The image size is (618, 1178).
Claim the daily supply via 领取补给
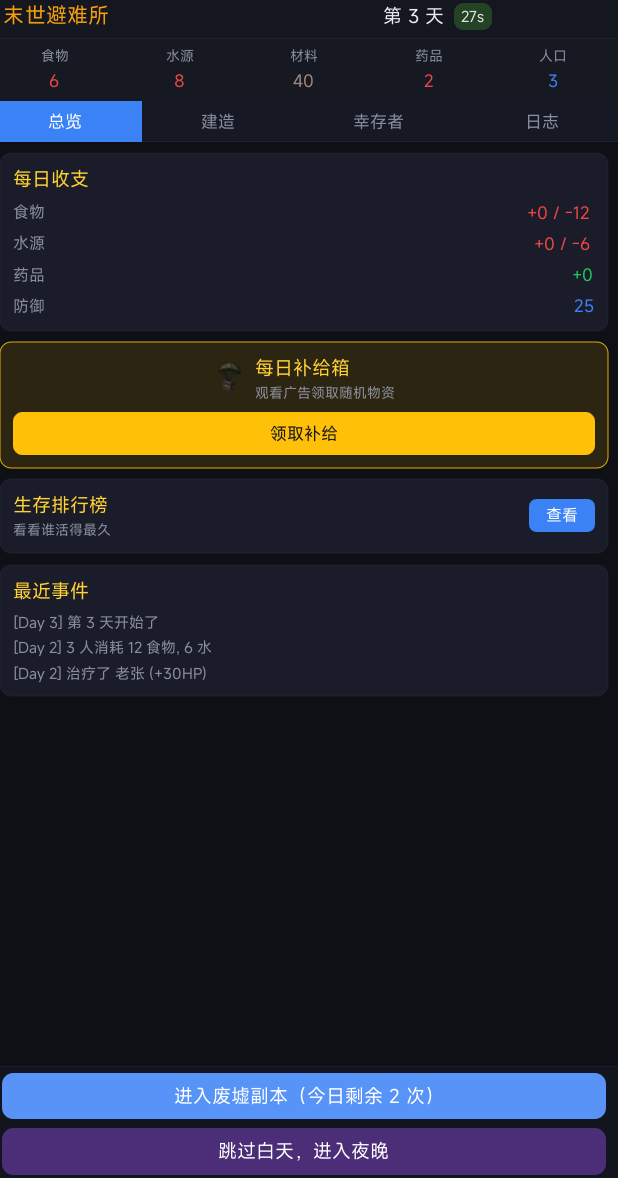(x=304, y=434)
